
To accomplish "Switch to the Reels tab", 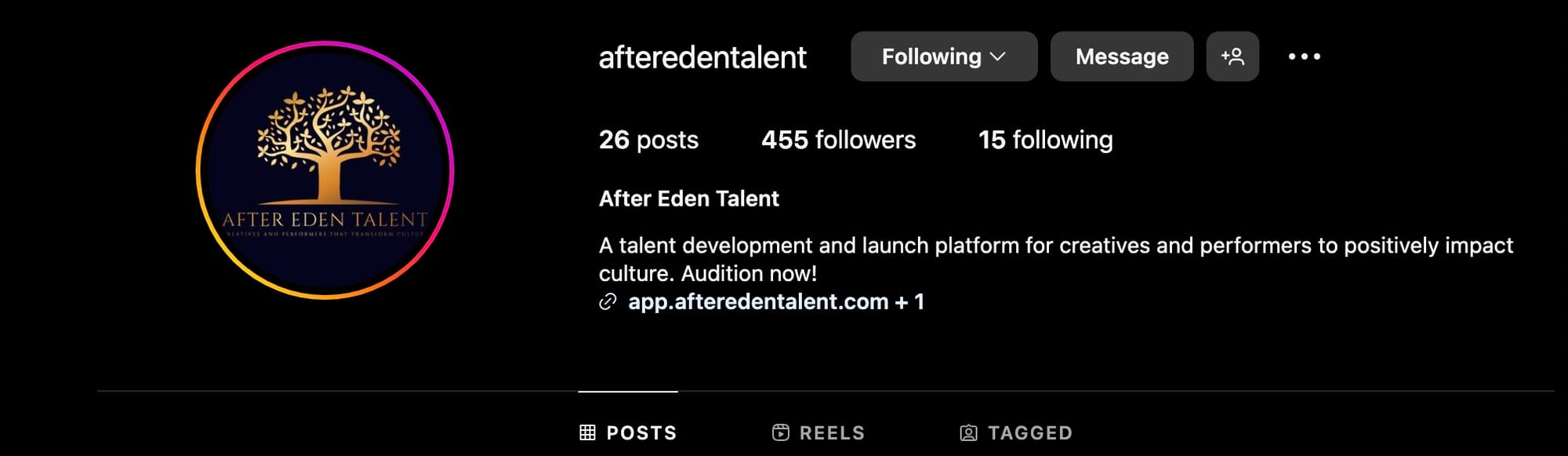I will [818, 432].
